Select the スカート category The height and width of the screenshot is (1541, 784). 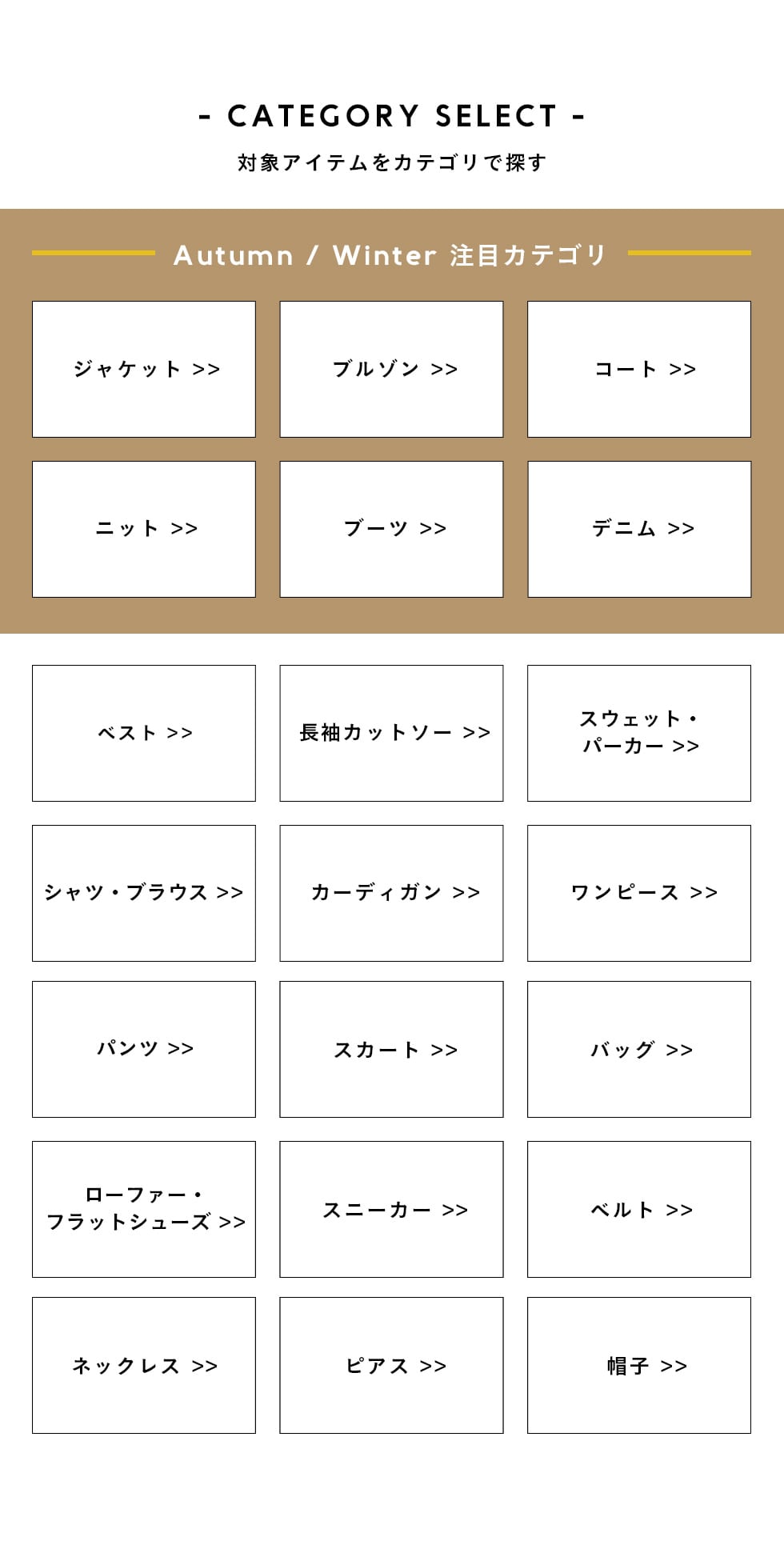click(x=391, y=1049)
